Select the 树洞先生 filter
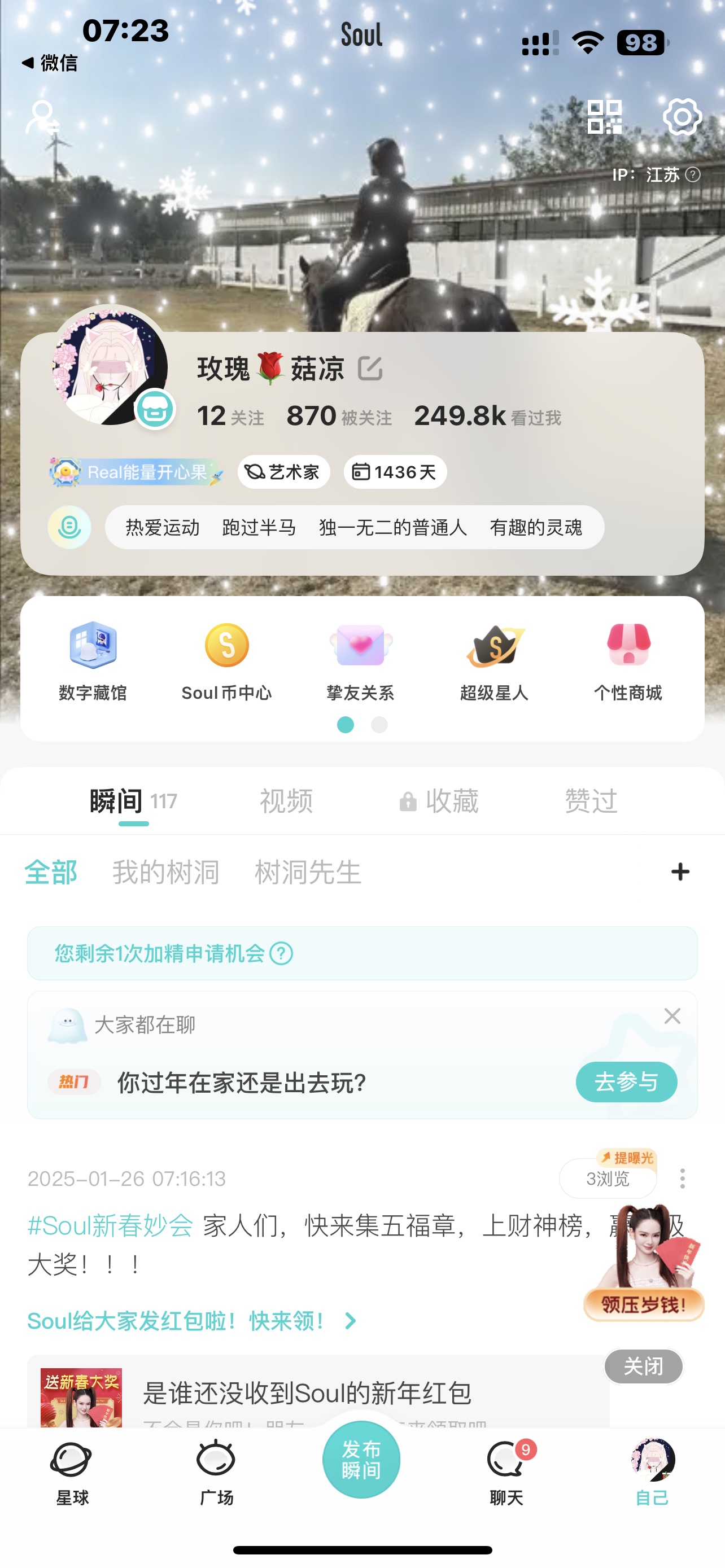The width and height of the screenshot is (725, 1568). [308, 871]
